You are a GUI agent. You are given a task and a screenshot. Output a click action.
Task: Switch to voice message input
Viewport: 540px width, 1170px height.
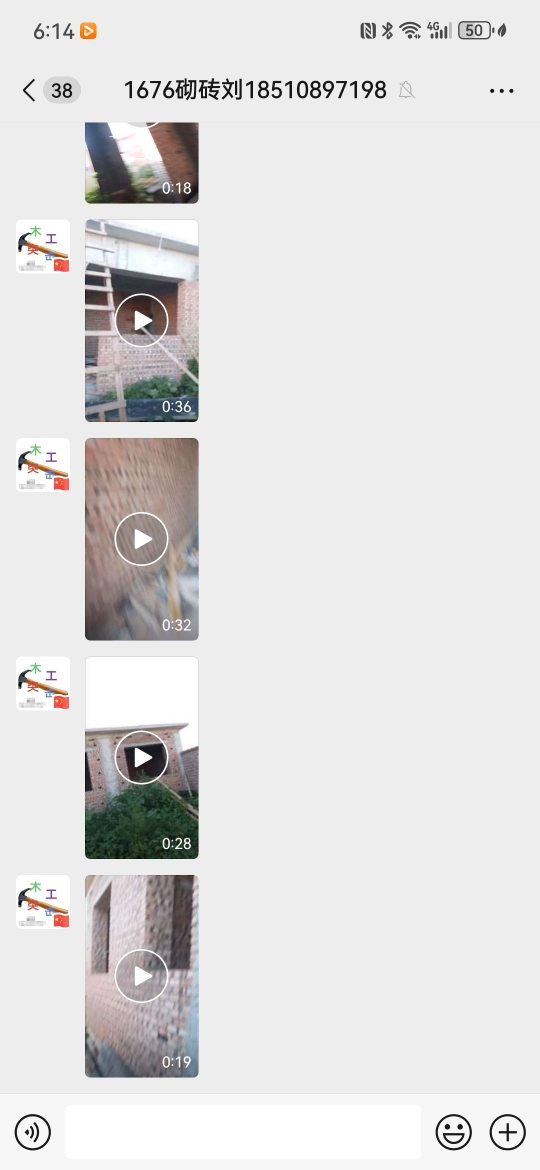(x=33, y=1132)
